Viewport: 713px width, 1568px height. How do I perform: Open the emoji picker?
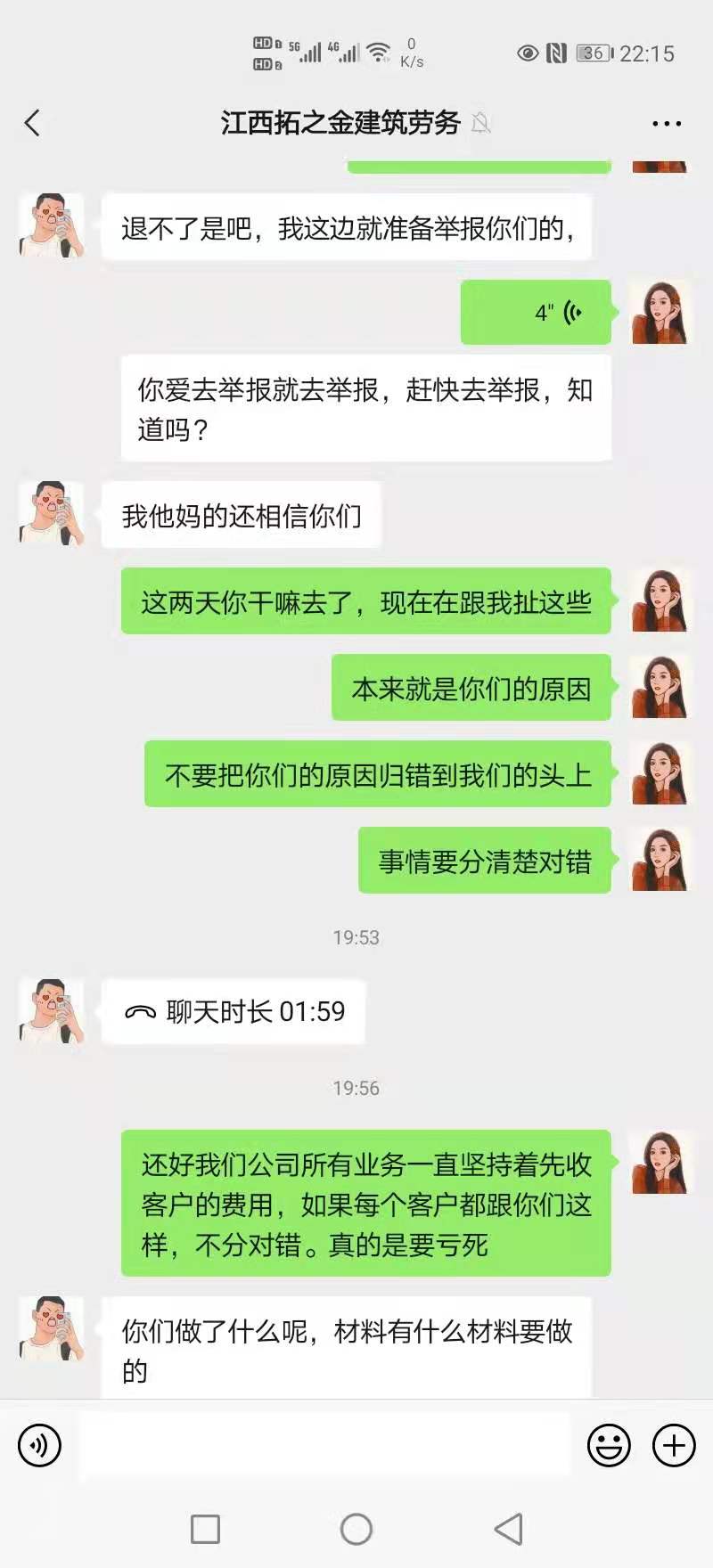pyautogui.click(x=609, y=1445)
